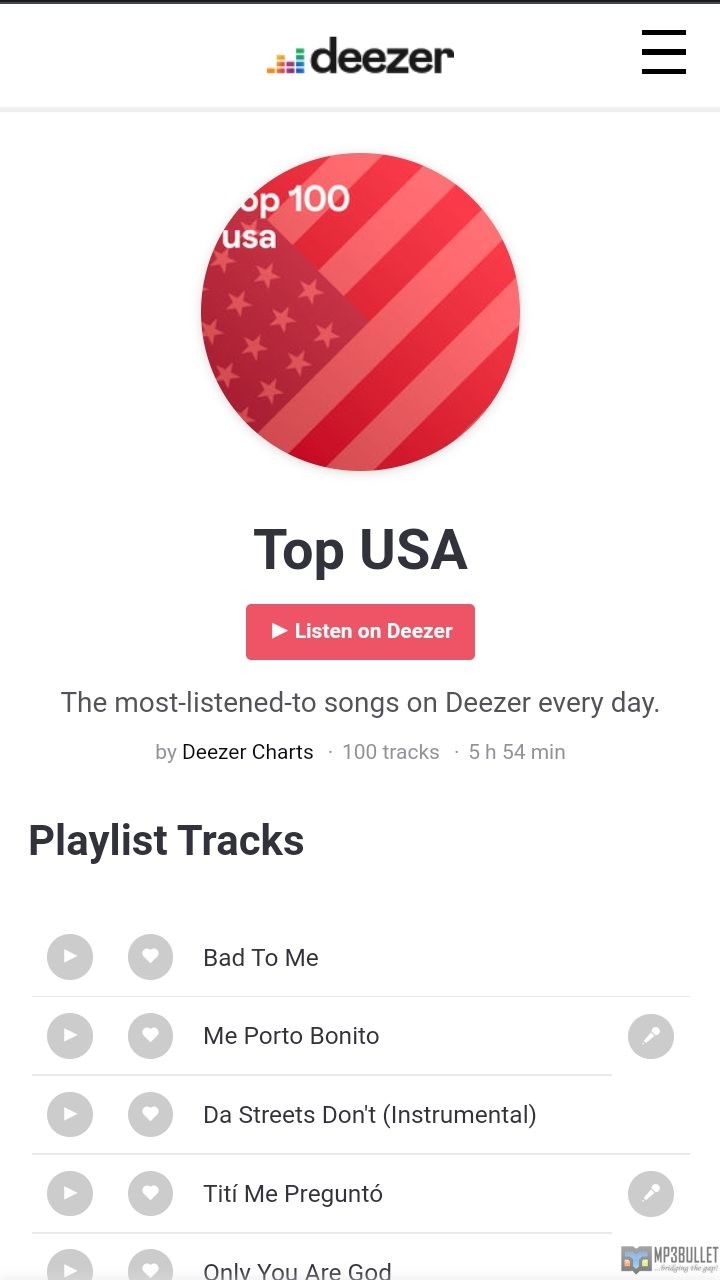Play the track Bad To Me

click(70, 957)
